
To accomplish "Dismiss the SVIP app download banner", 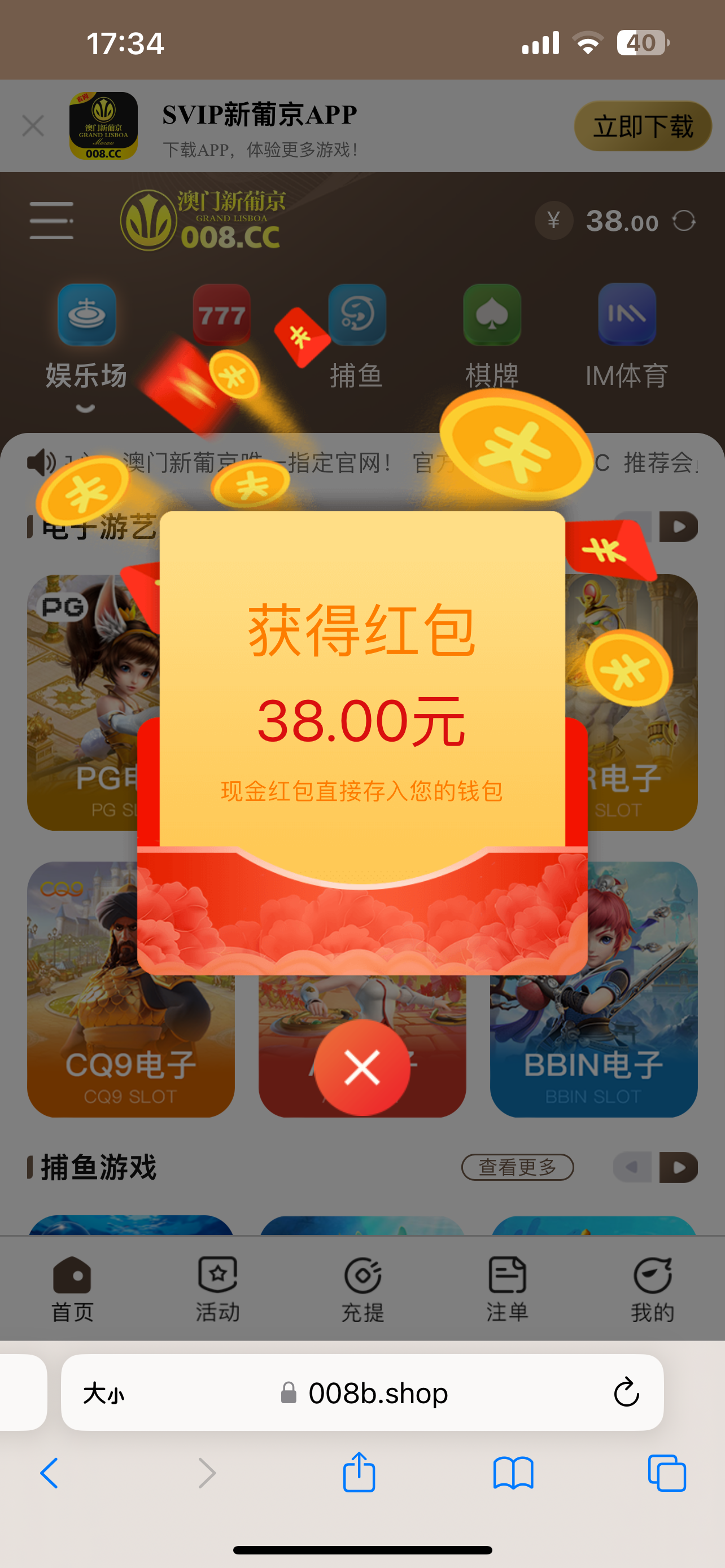I will click(33, 126).
